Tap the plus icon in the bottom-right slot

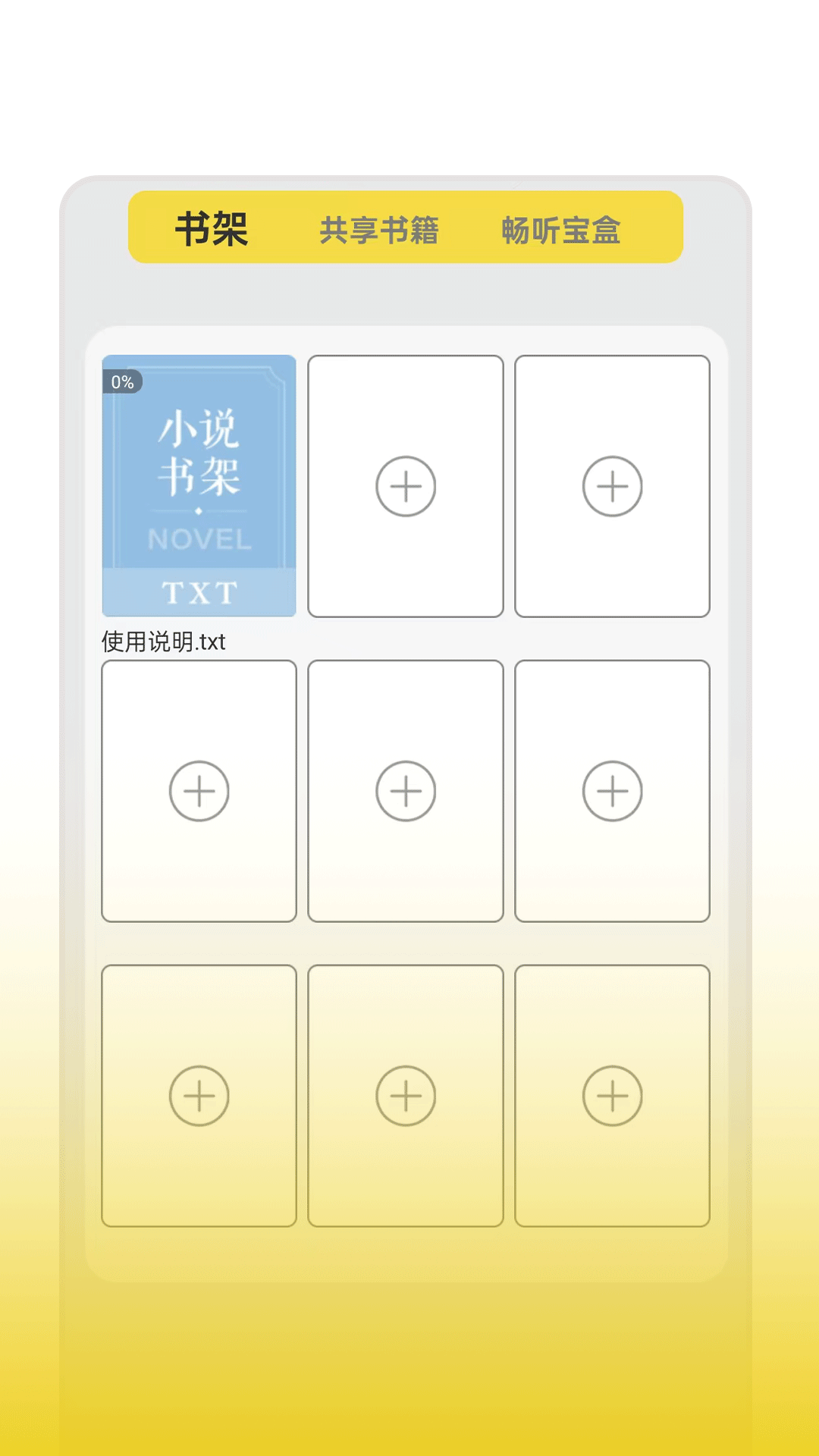pyautogui.click(x=612, y=1096)
